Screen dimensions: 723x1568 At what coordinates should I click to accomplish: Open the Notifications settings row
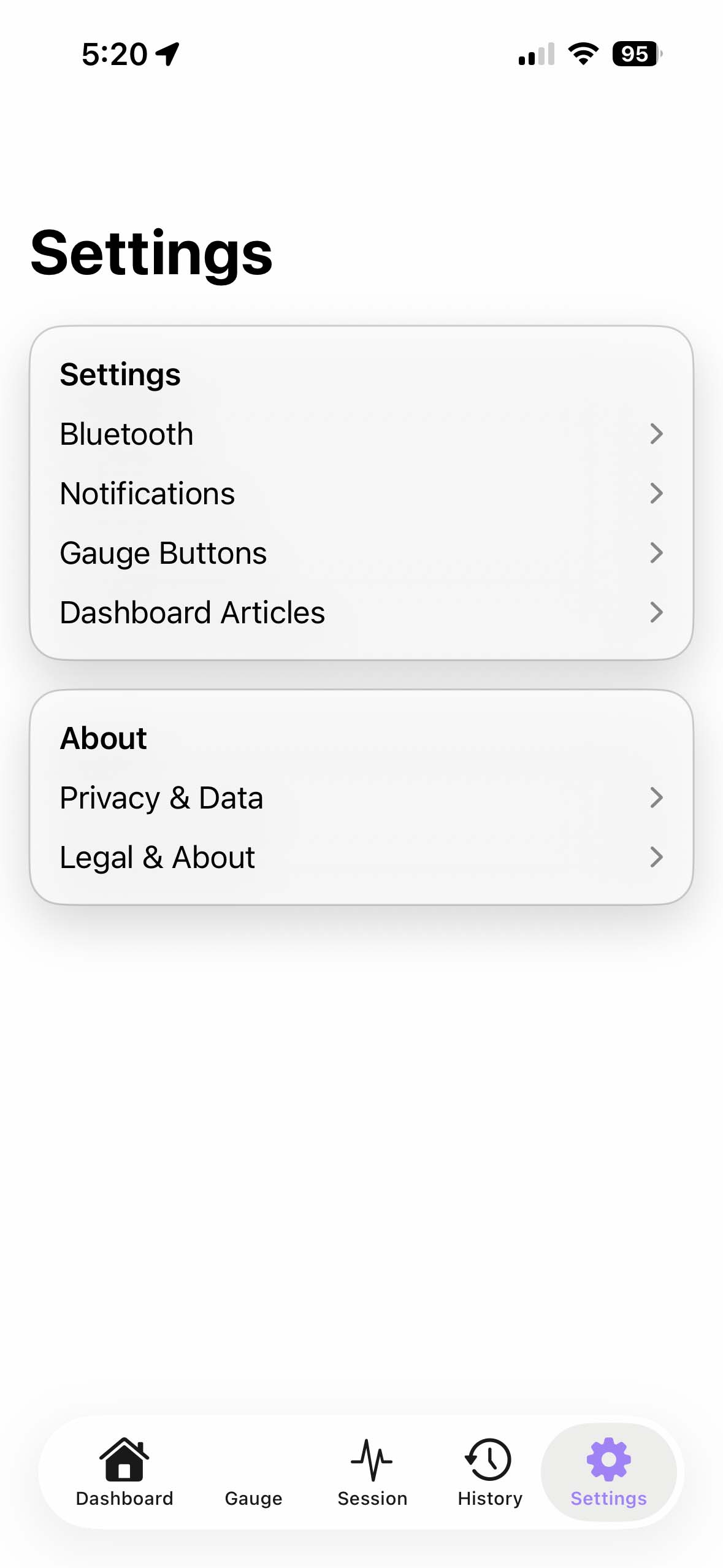(x=361, y=493)
